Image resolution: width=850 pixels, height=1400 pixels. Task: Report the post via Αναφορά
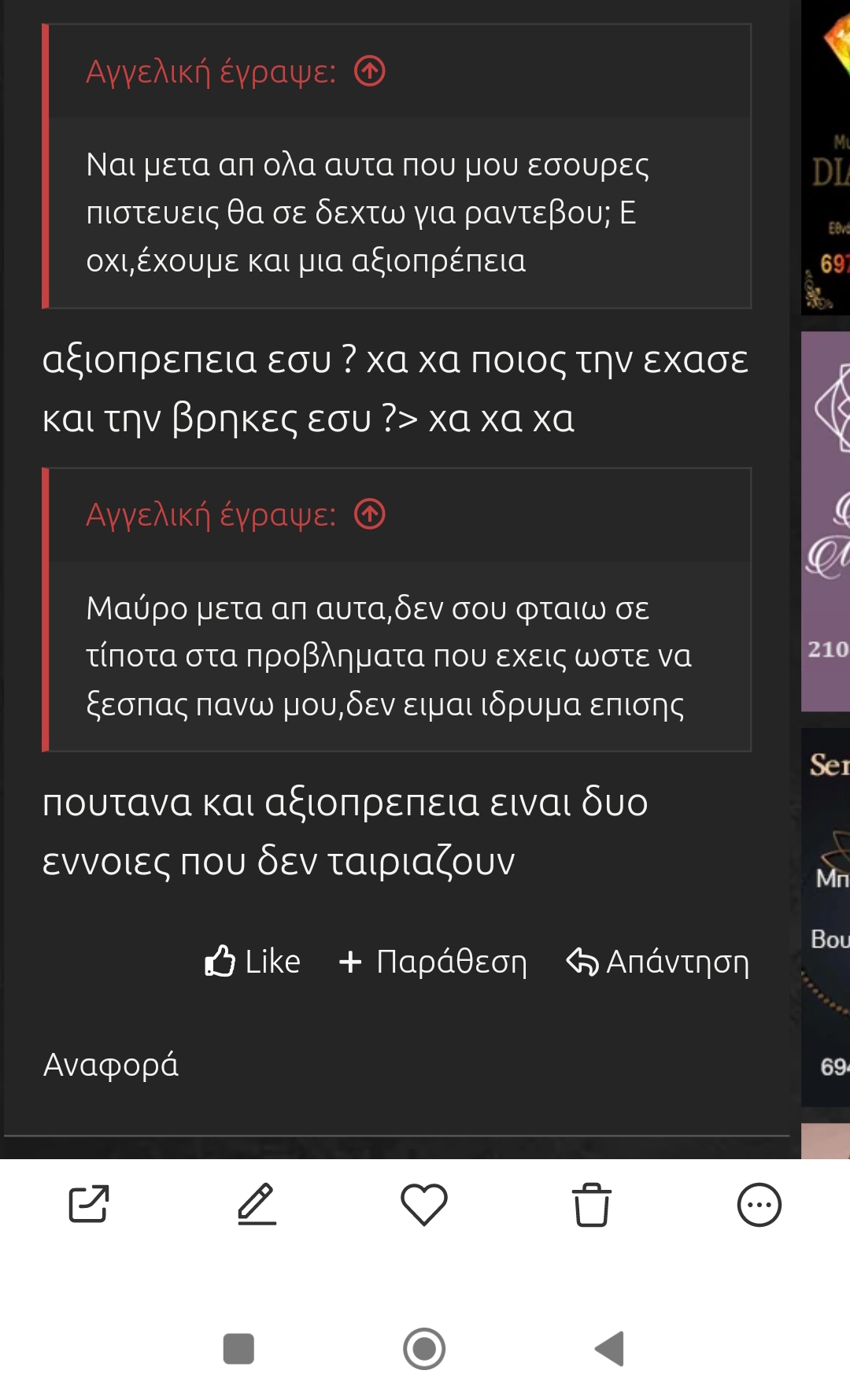point(111,1065)
